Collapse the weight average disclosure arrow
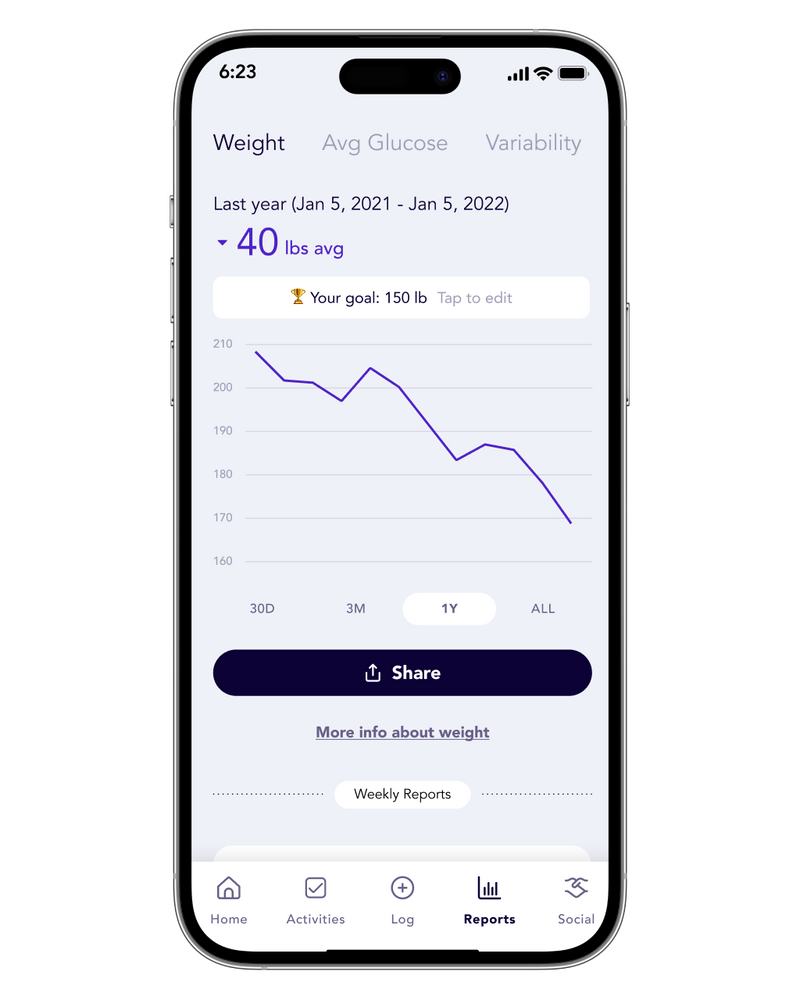Viewport: 800px width, 1000px height. click(222, 242)
